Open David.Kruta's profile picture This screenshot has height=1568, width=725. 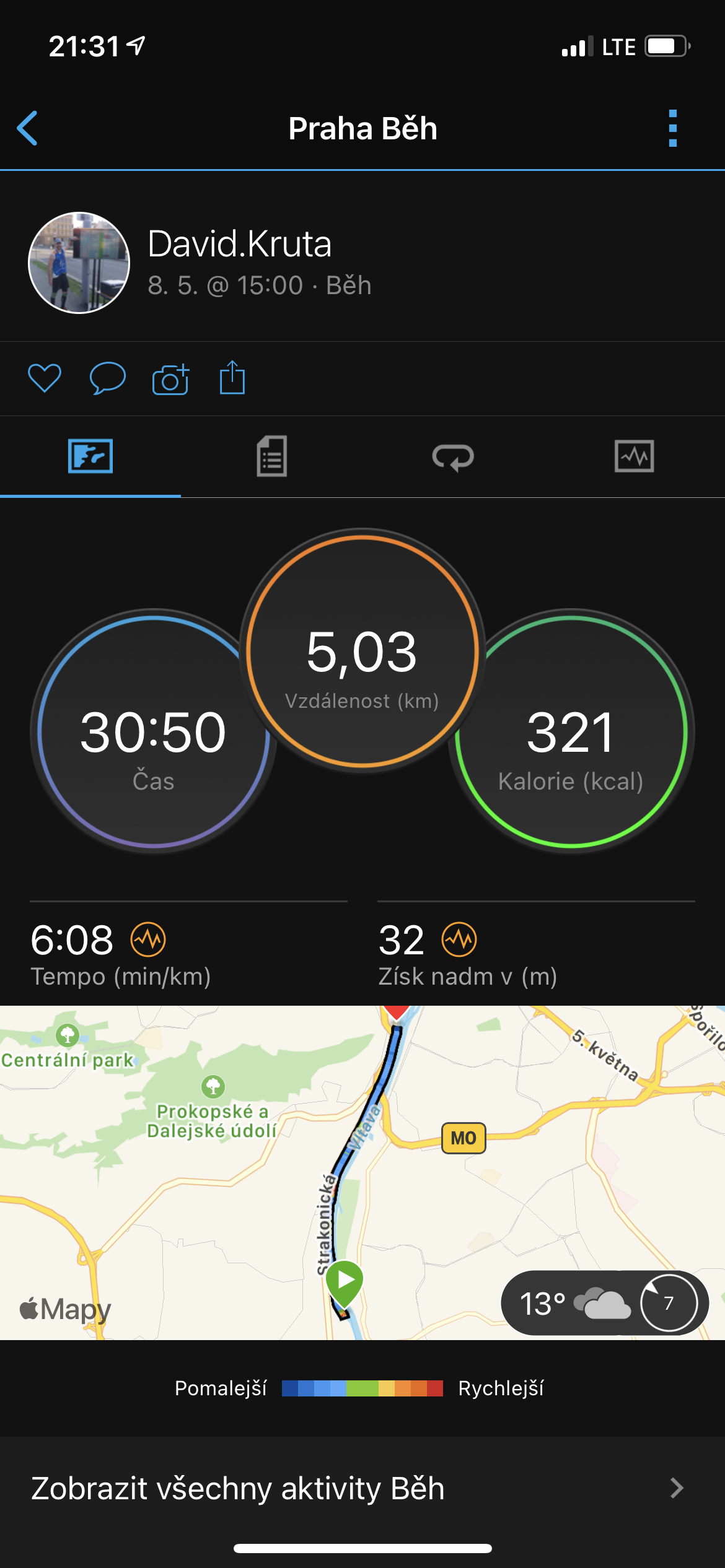pos(79,263)
